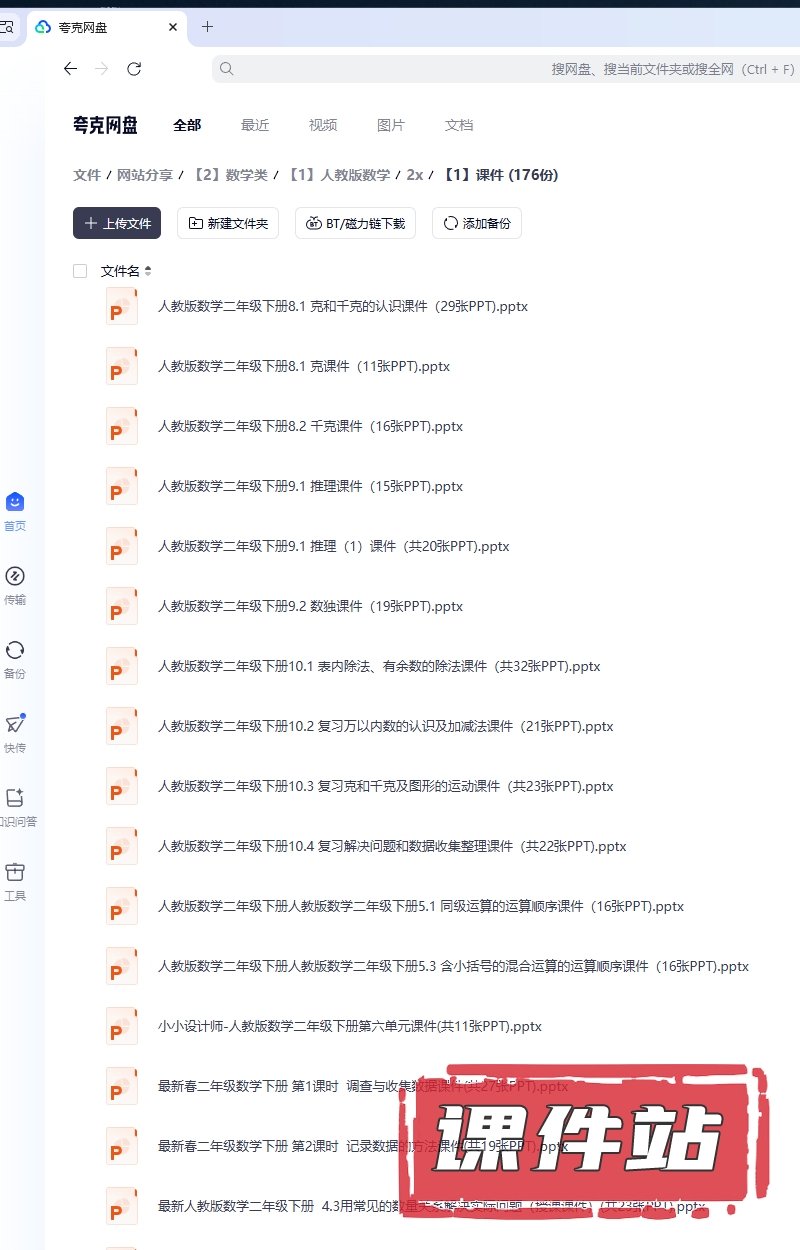Tap the 上传文件 button
Image resolution: width=800 pixels, height=1250 pixels.
click(117, 223)
